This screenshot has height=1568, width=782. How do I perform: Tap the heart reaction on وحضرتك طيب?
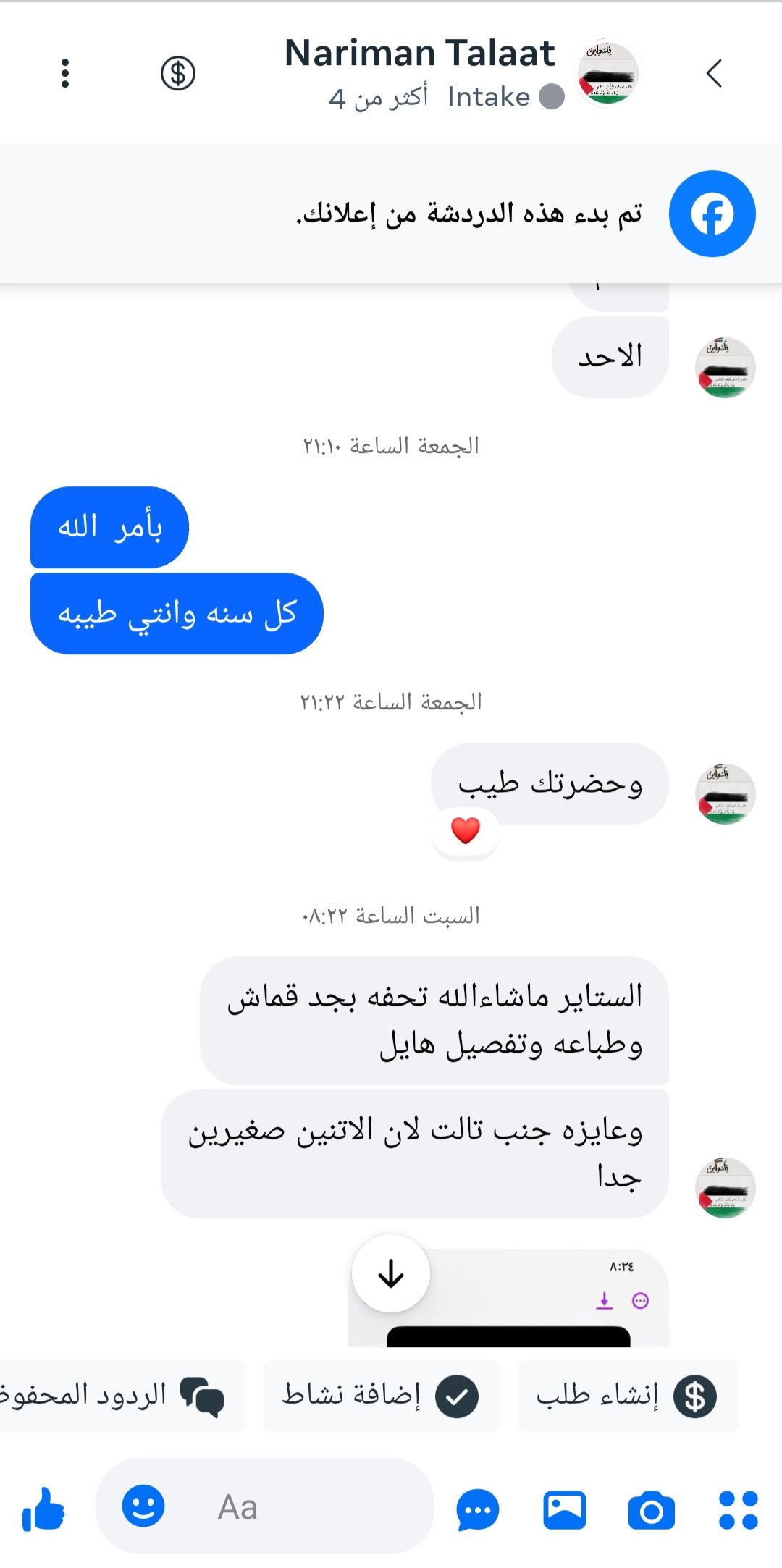[x=466, y=831]
